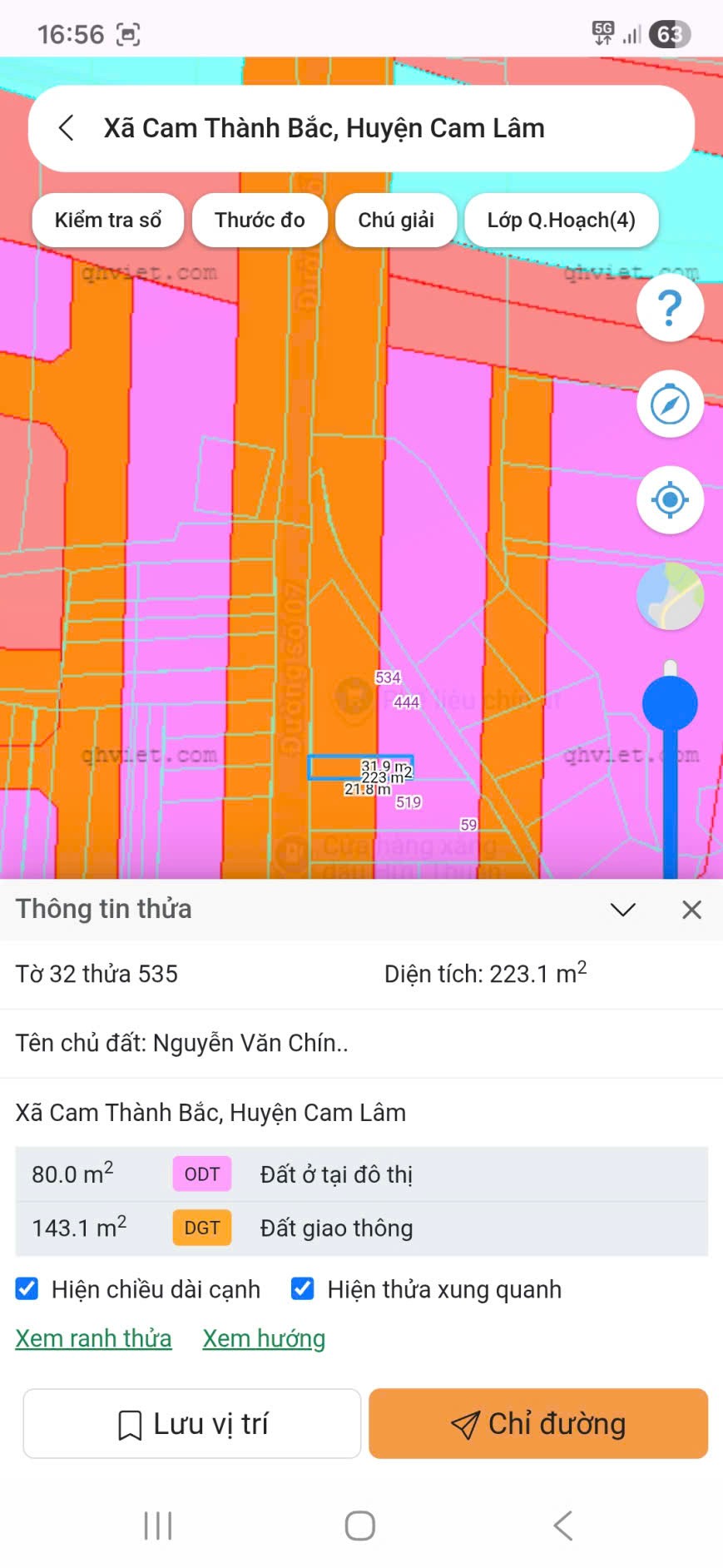Tap the back arrow in search bar
723x1568 pixels.
click(67, 128)
